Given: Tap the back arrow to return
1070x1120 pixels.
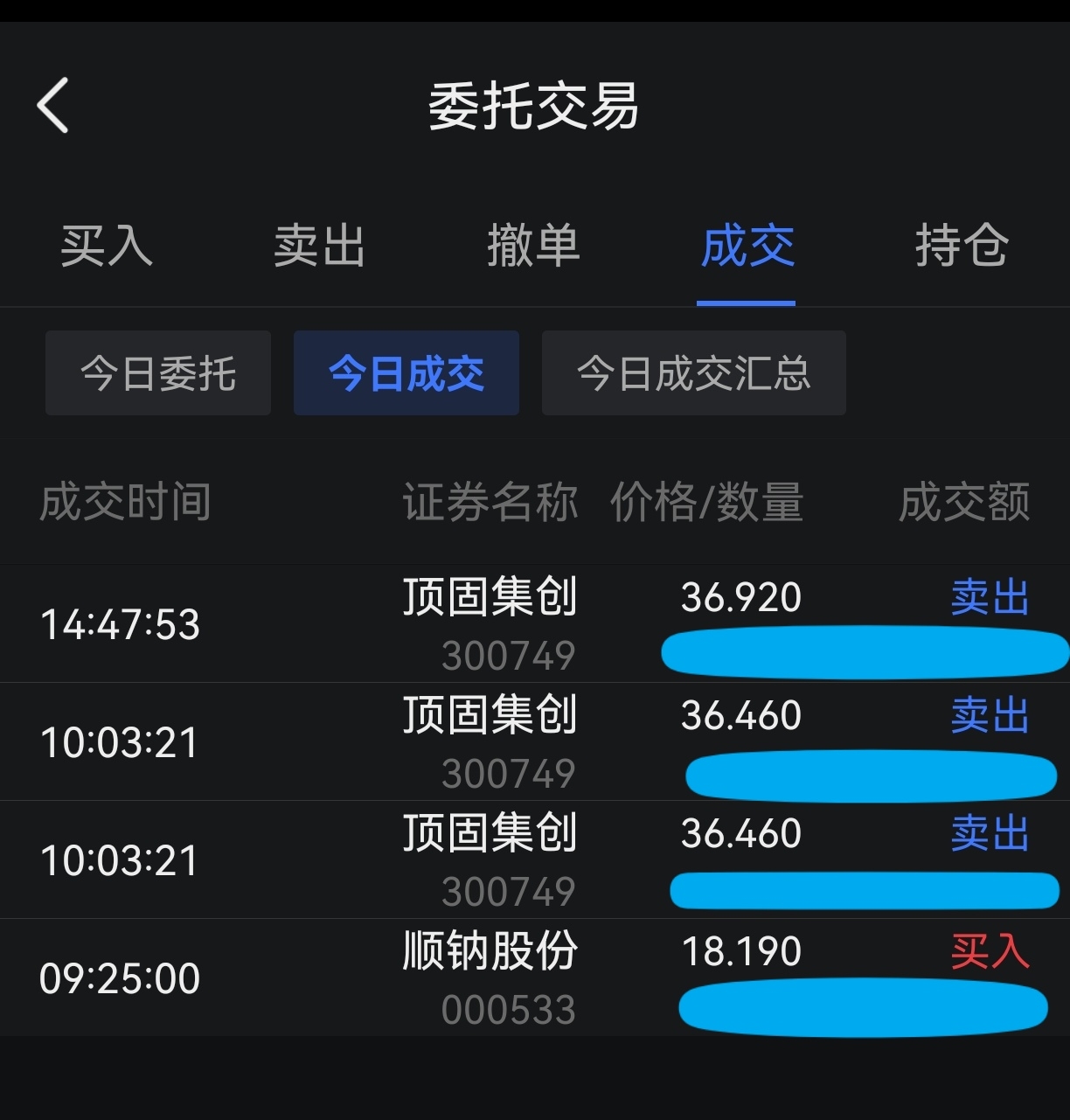Looking at the screenshot, I should click(52, 103).
